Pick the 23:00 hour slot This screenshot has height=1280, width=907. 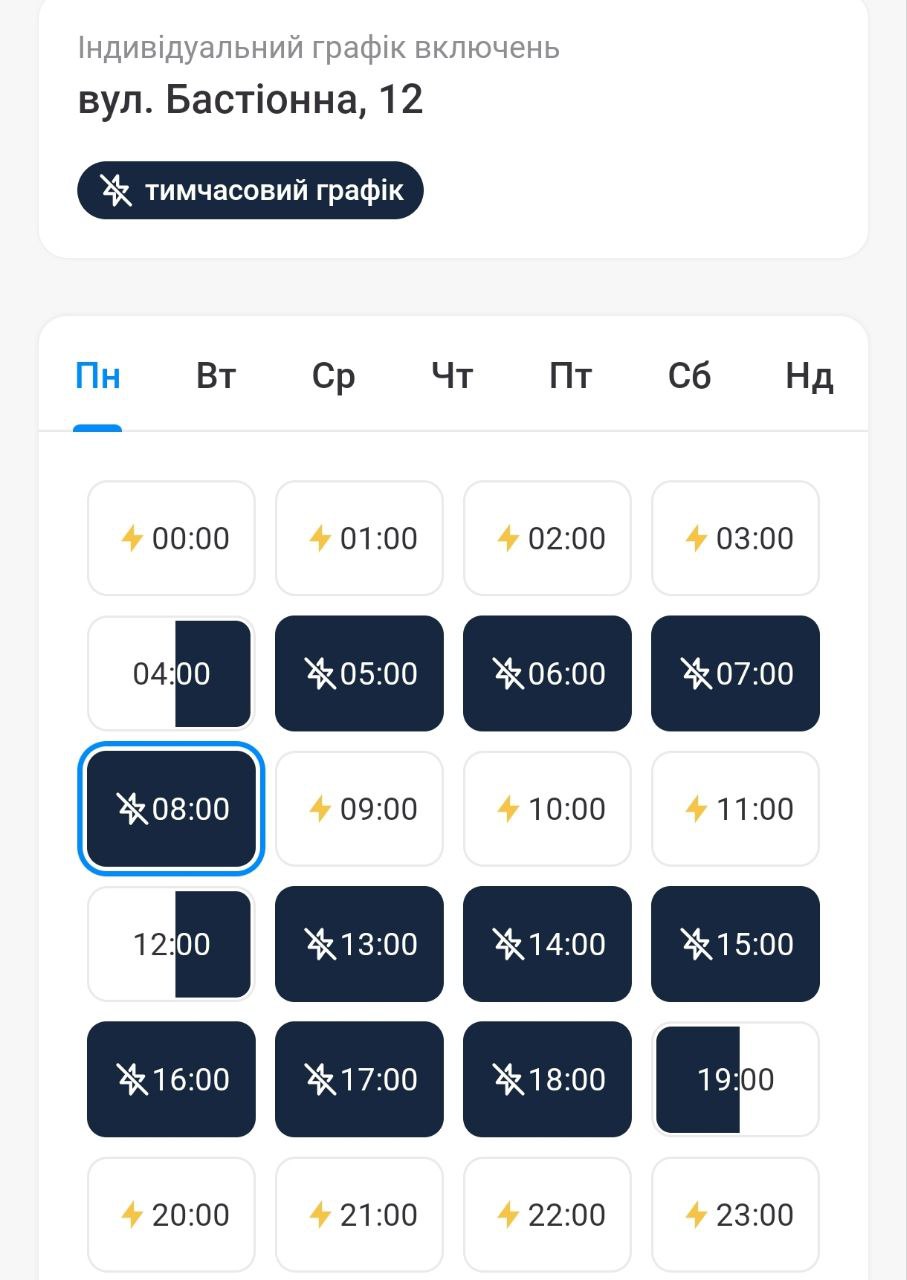pos(735,1214)
